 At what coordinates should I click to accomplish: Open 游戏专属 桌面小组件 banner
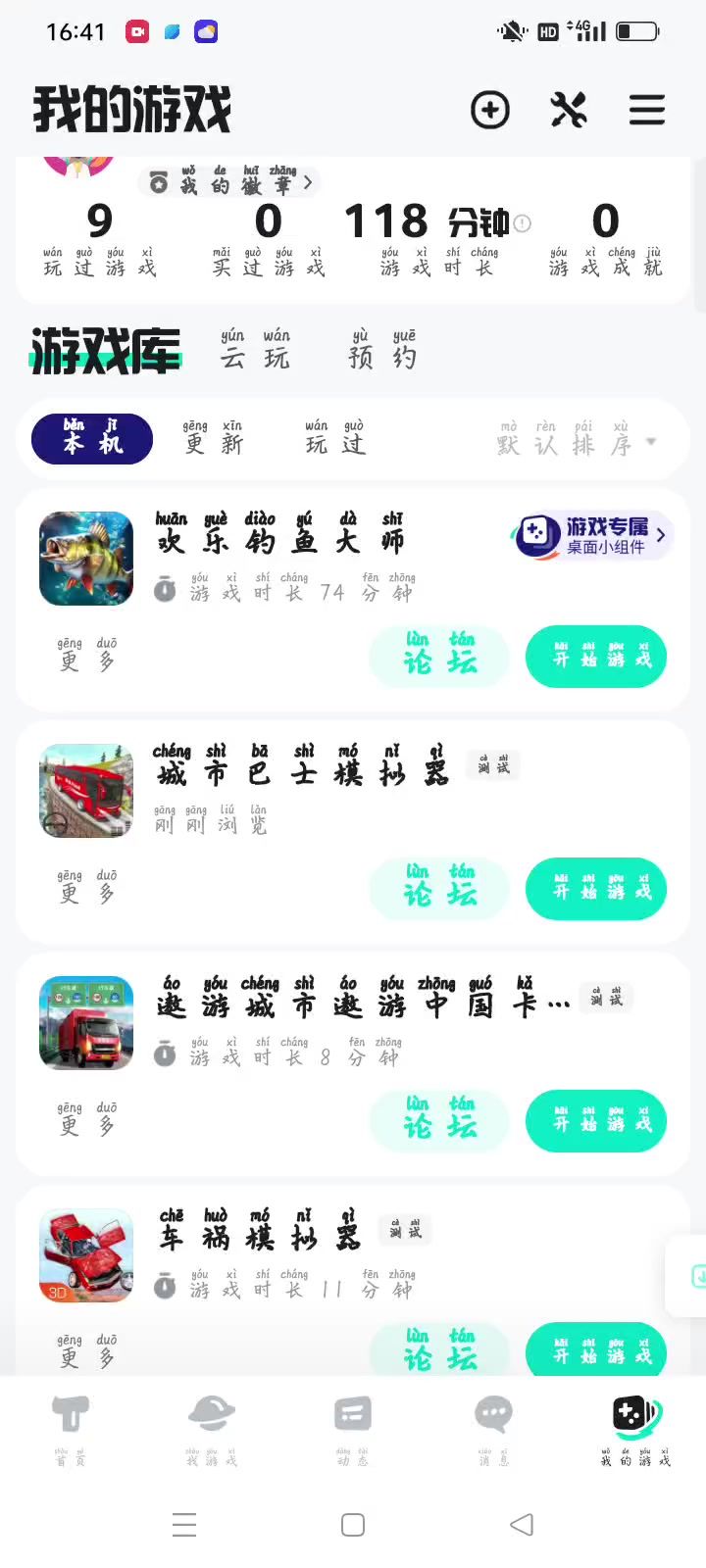tap(592, 536)
